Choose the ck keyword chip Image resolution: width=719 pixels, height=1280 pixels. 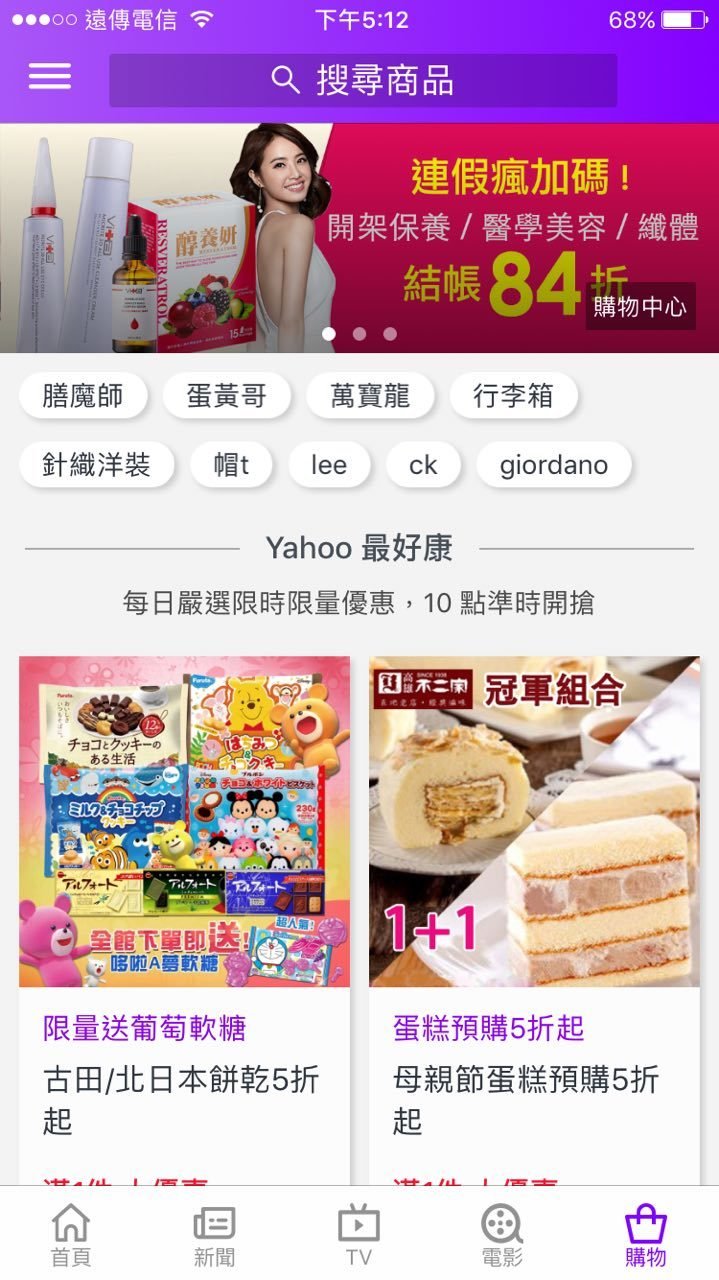pyautogui.click(x=423, y=465)
